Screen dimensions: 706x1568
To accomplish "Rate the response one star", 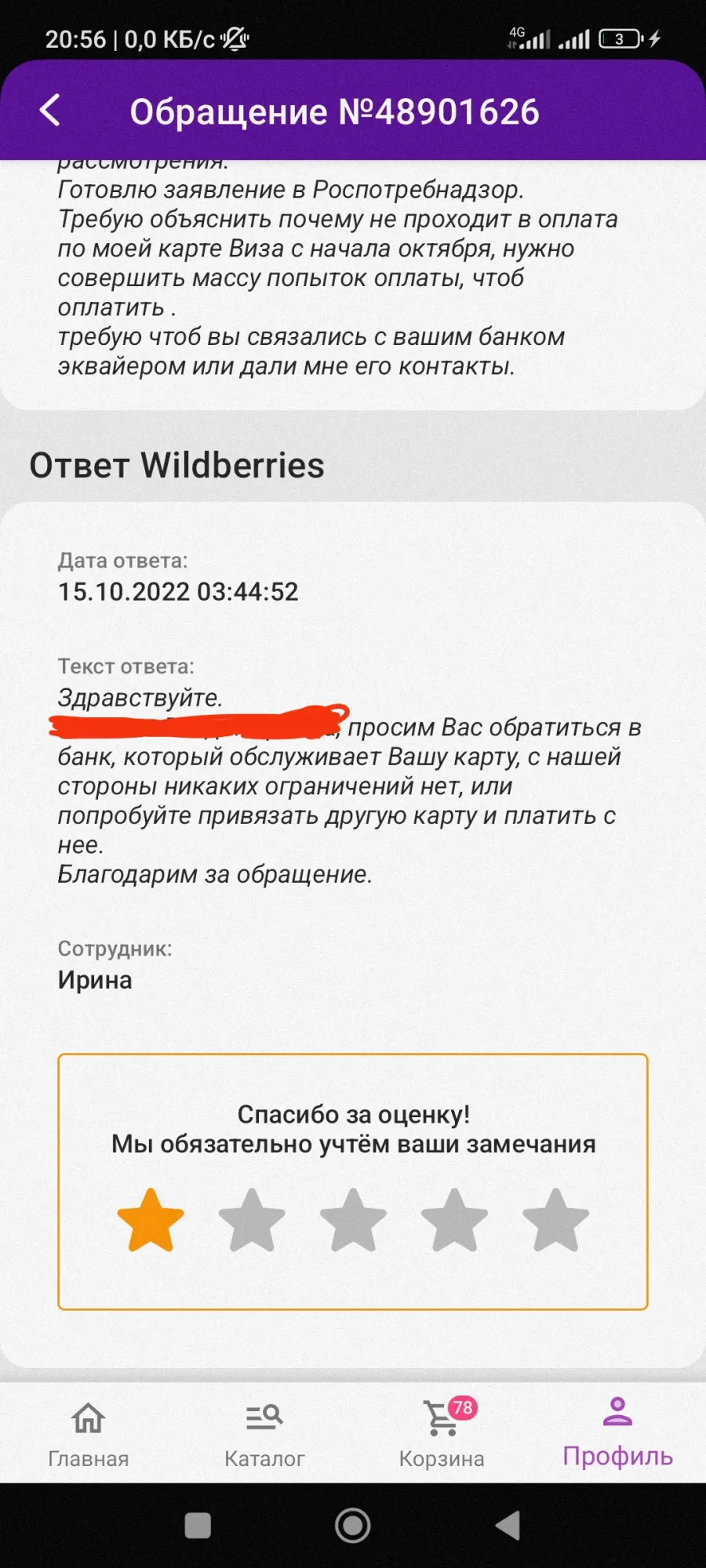I will pyautogui.click(x=151, y=1220).
